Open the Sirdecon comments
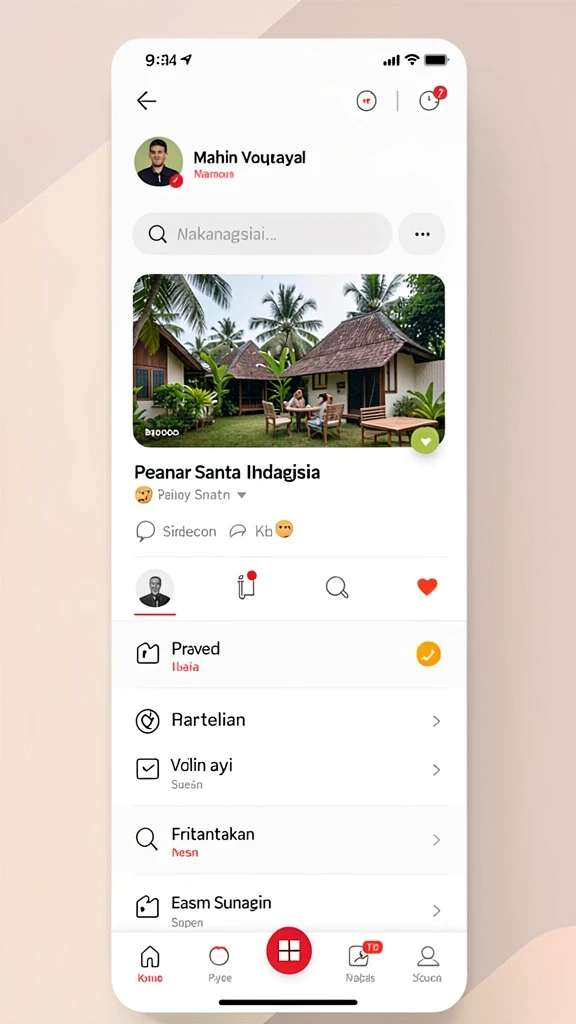The image size is (576, 1024). [176, 531]
